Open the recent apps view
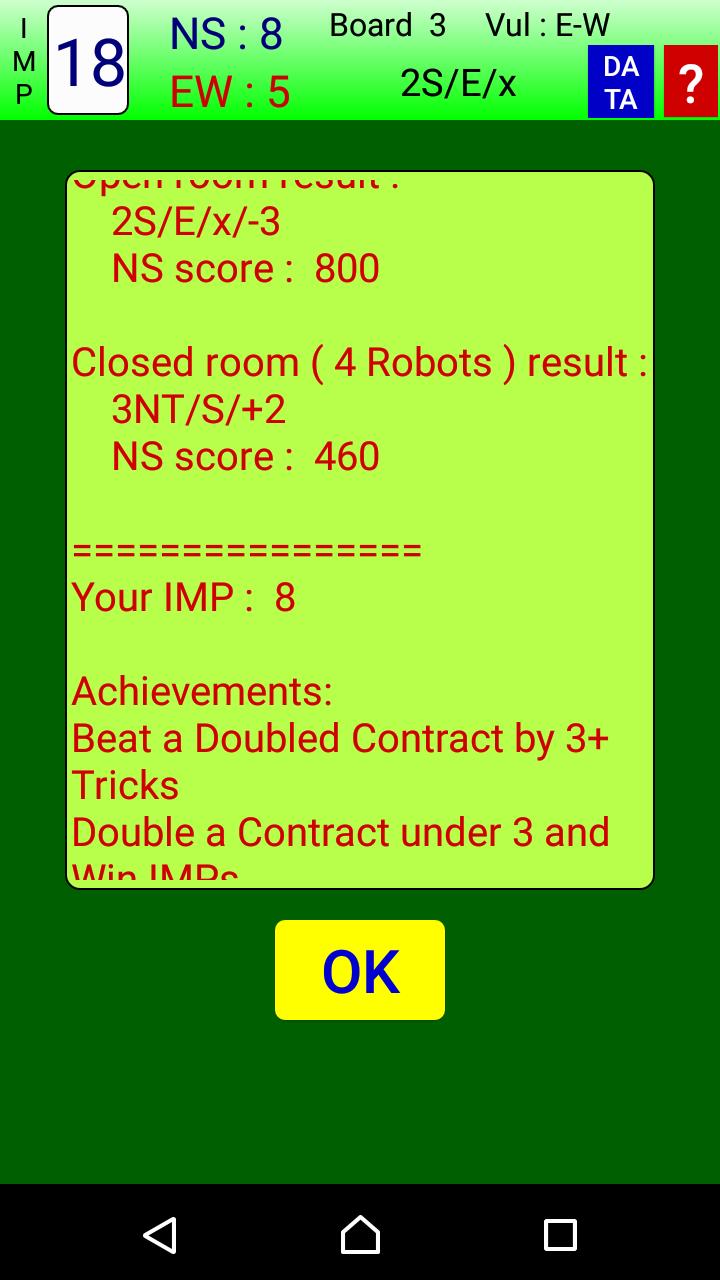 point(560,1235)
